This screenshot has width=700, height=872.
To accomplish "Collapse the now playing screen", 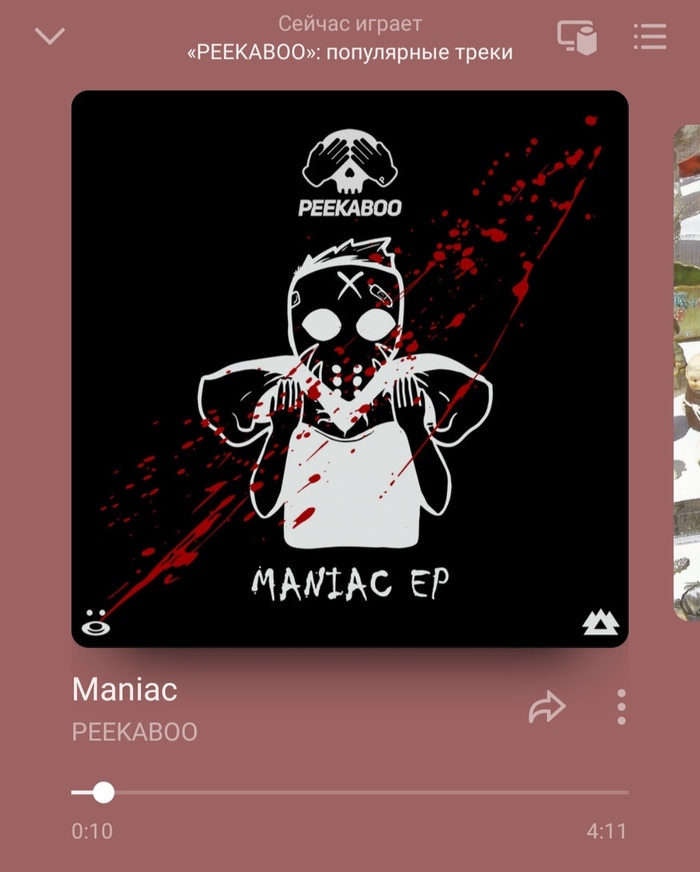I will (49, 37).
